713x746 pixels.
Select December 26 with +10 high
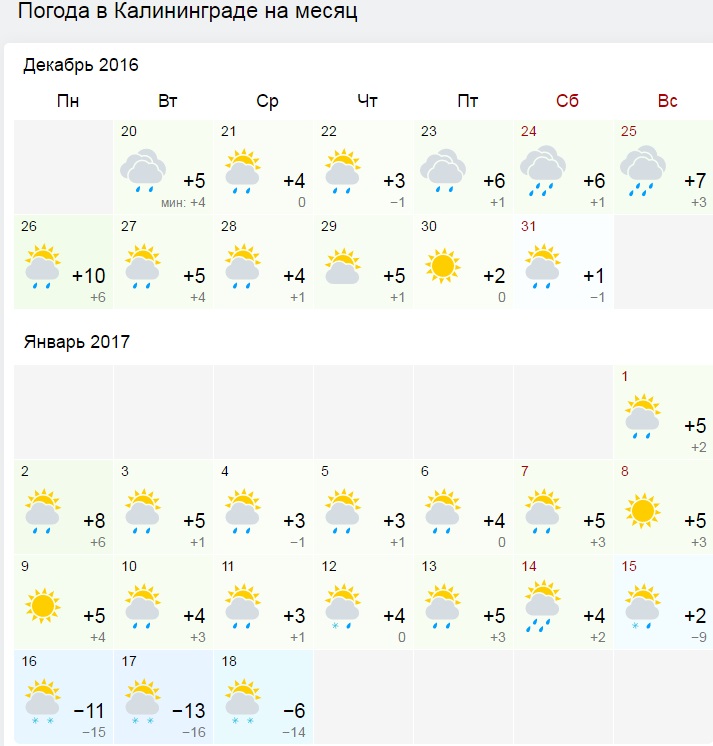point(64,262)
